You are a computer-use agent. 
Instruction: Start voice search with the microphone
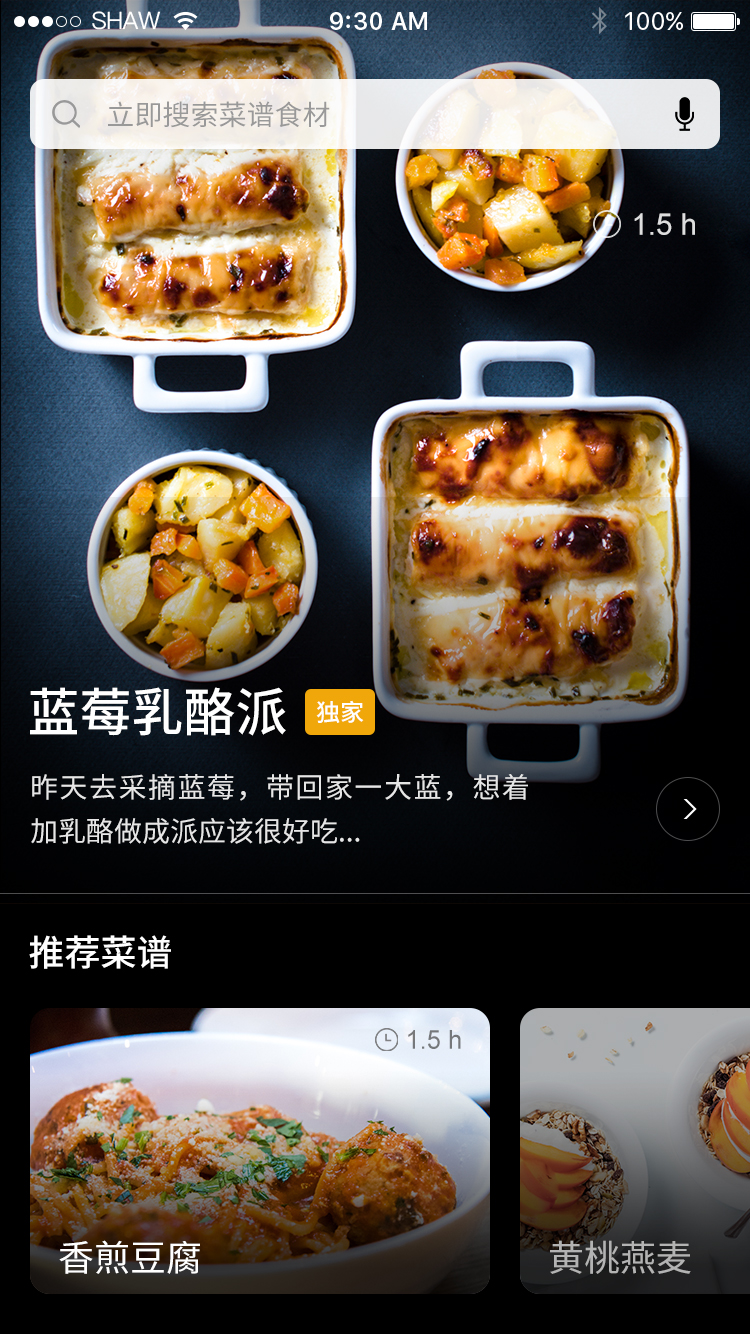tap(684, 115)
